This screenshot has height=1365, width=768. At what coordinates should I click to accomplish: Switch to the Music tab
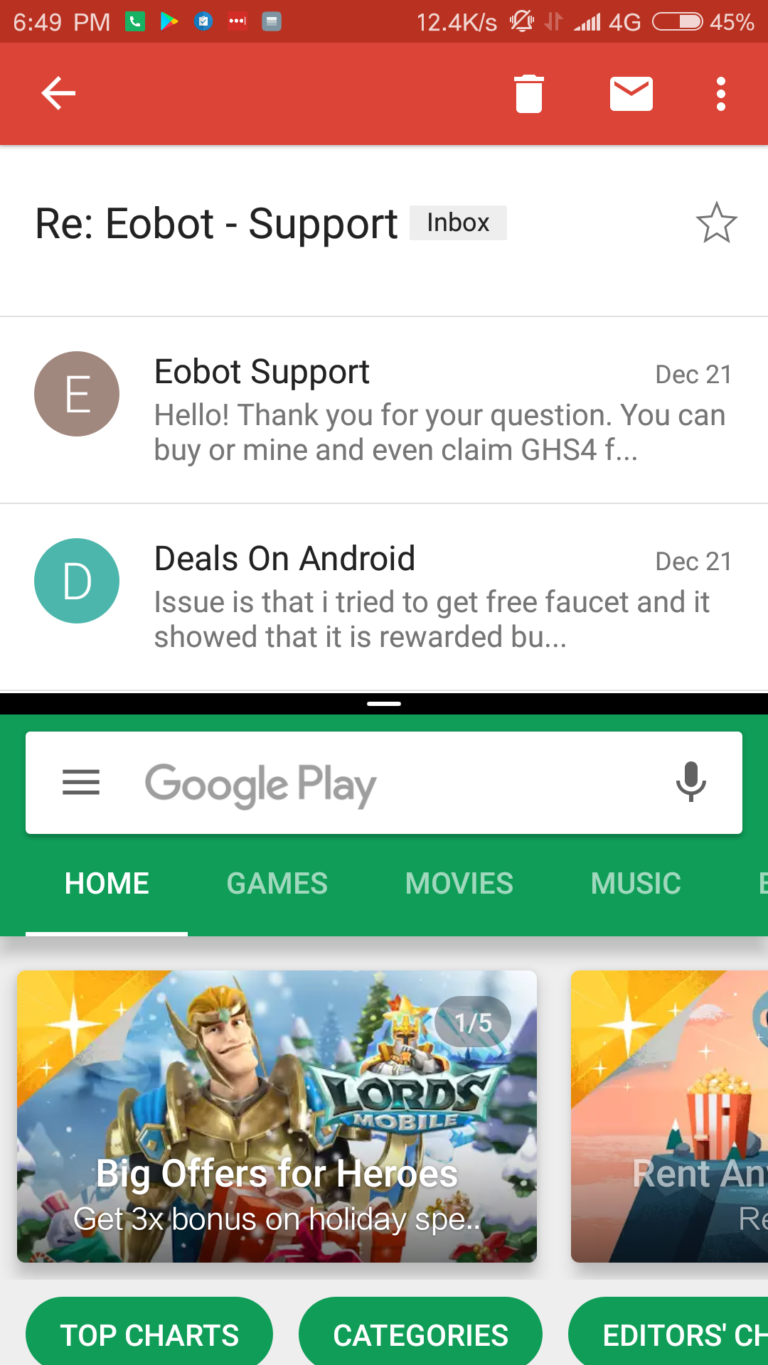[635, 884]
